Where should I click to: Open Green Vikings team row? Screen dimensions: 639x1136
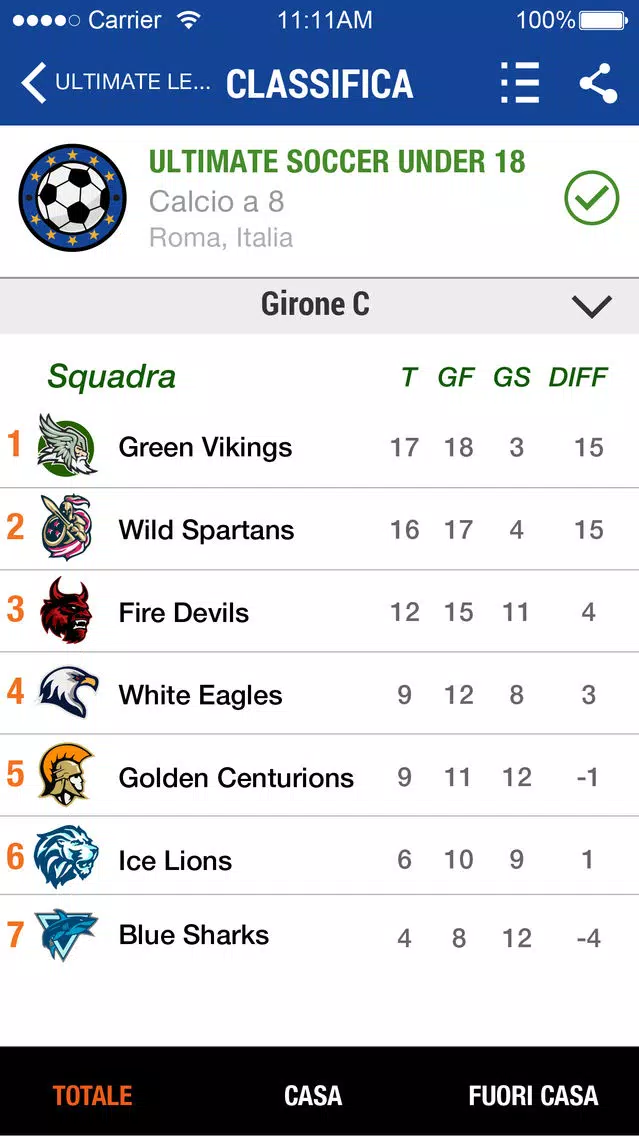coord(320,447)
